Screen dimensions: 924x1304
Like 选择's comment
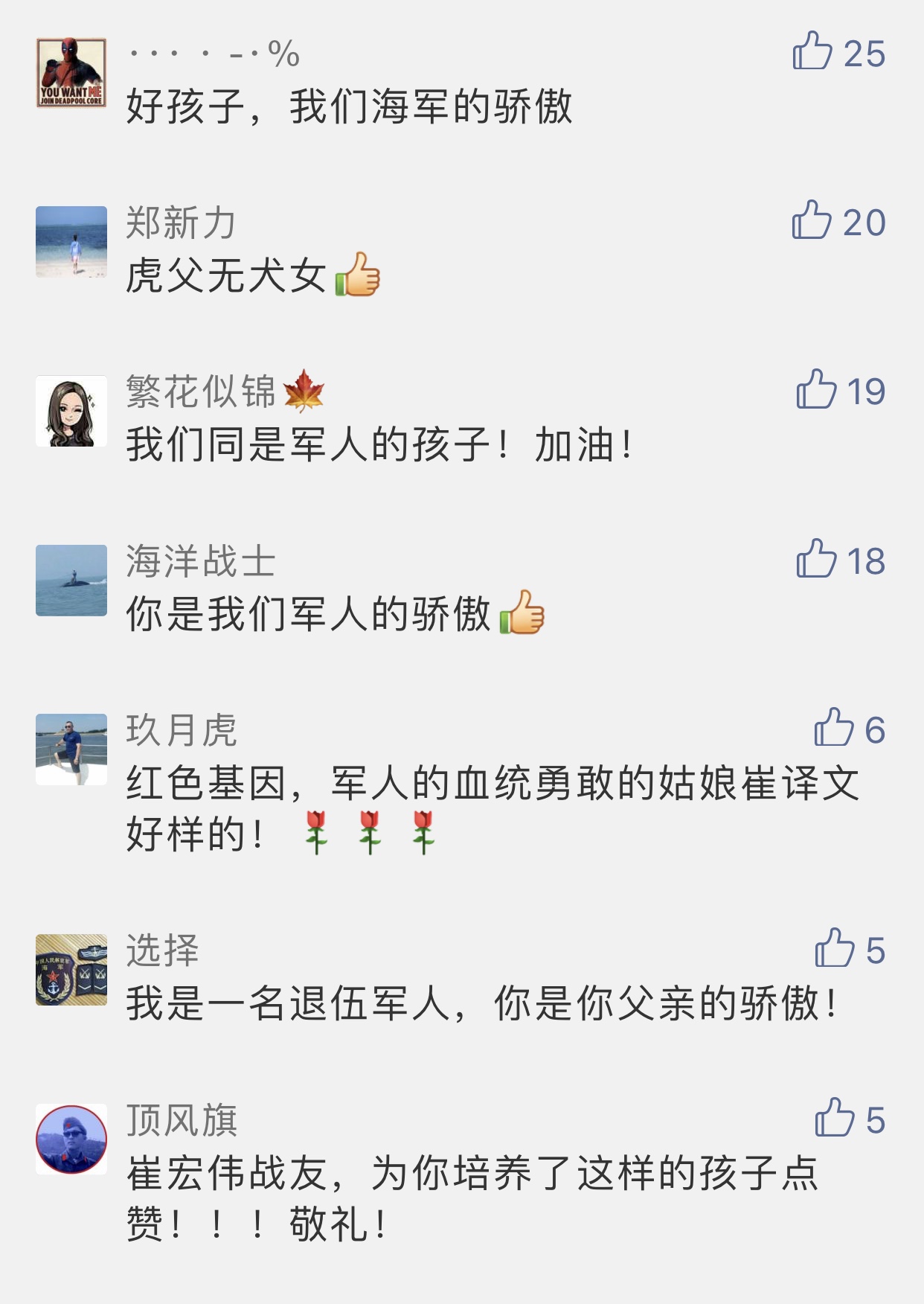click(834, 949)
